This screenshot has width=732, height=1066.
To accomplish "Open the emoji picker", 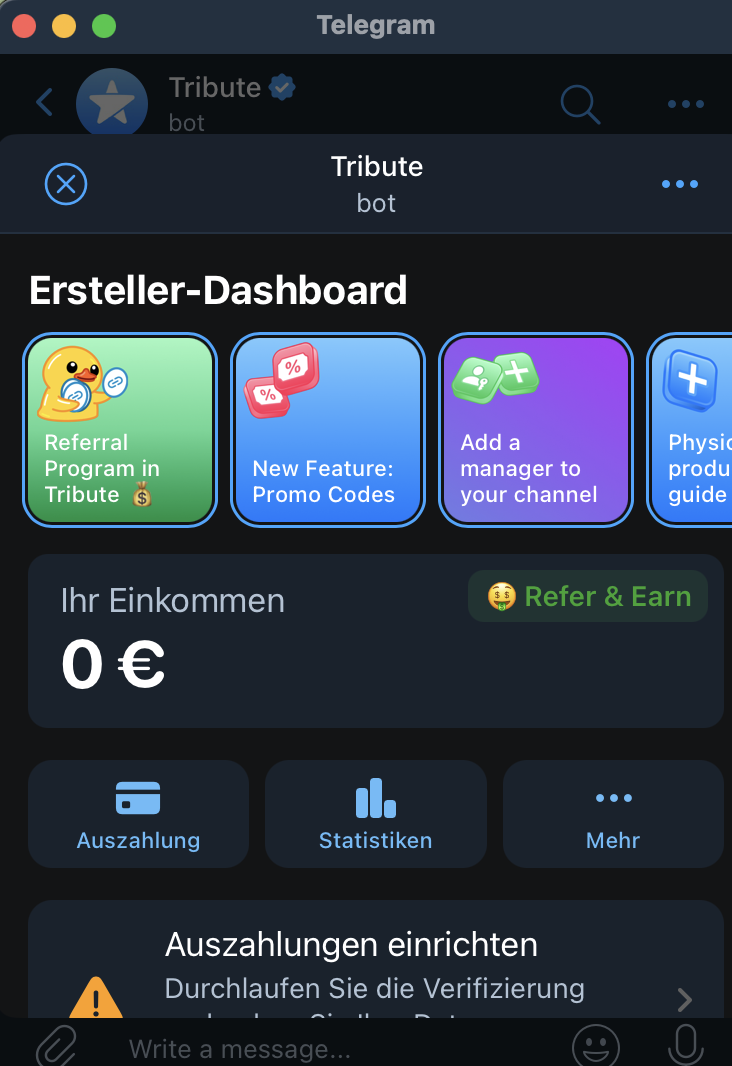I will [595, 1047].
